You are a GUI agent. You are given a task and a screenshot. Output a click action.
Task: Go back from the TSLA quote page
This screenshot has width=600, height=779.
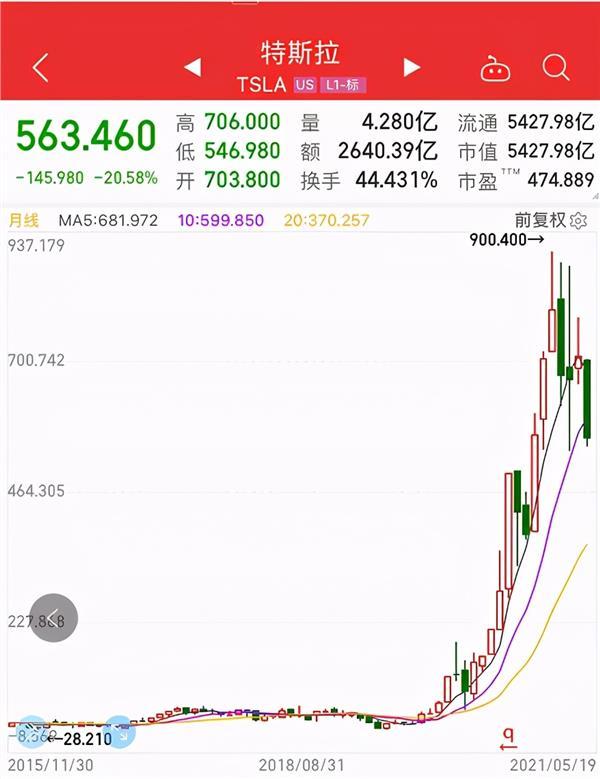tap(41, 68)
